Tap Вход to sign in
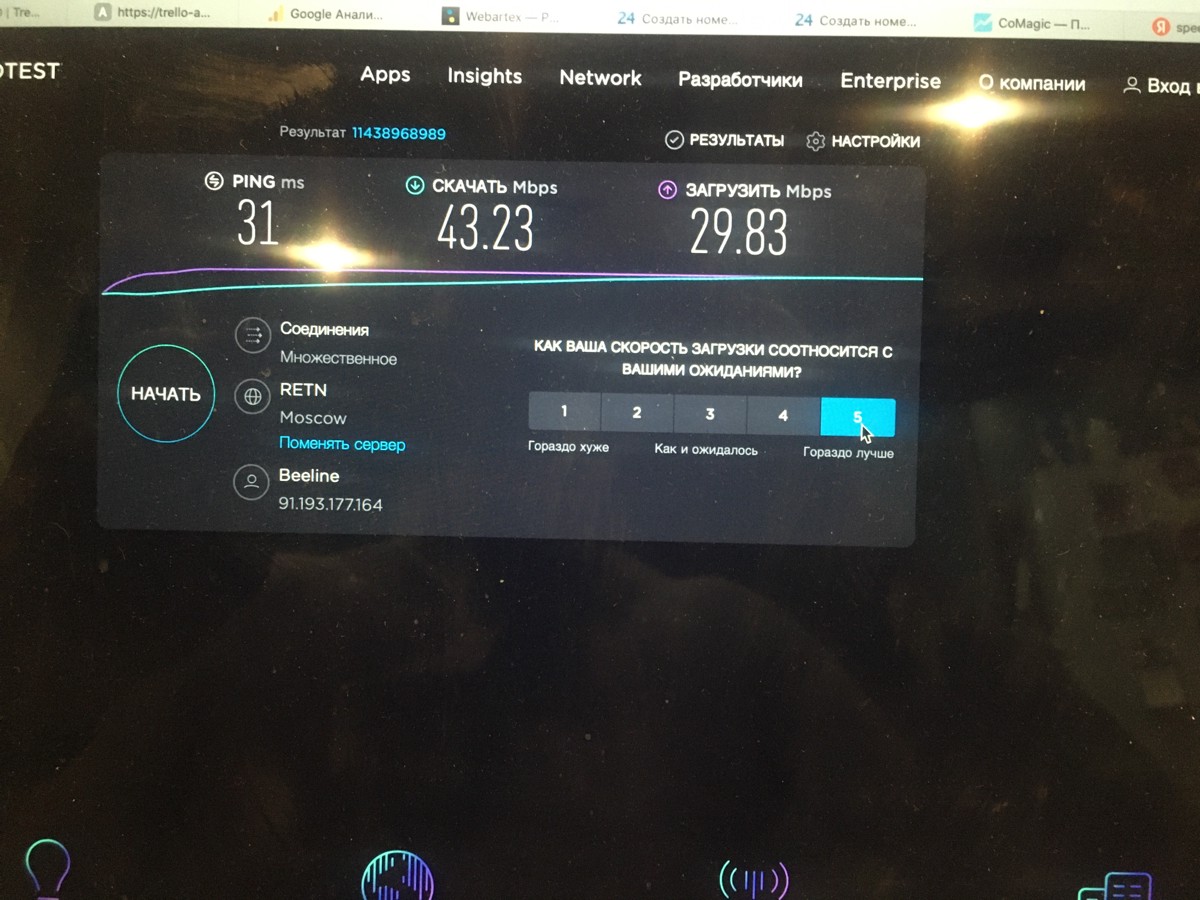1200x900 pixels. coord(1158,86)
